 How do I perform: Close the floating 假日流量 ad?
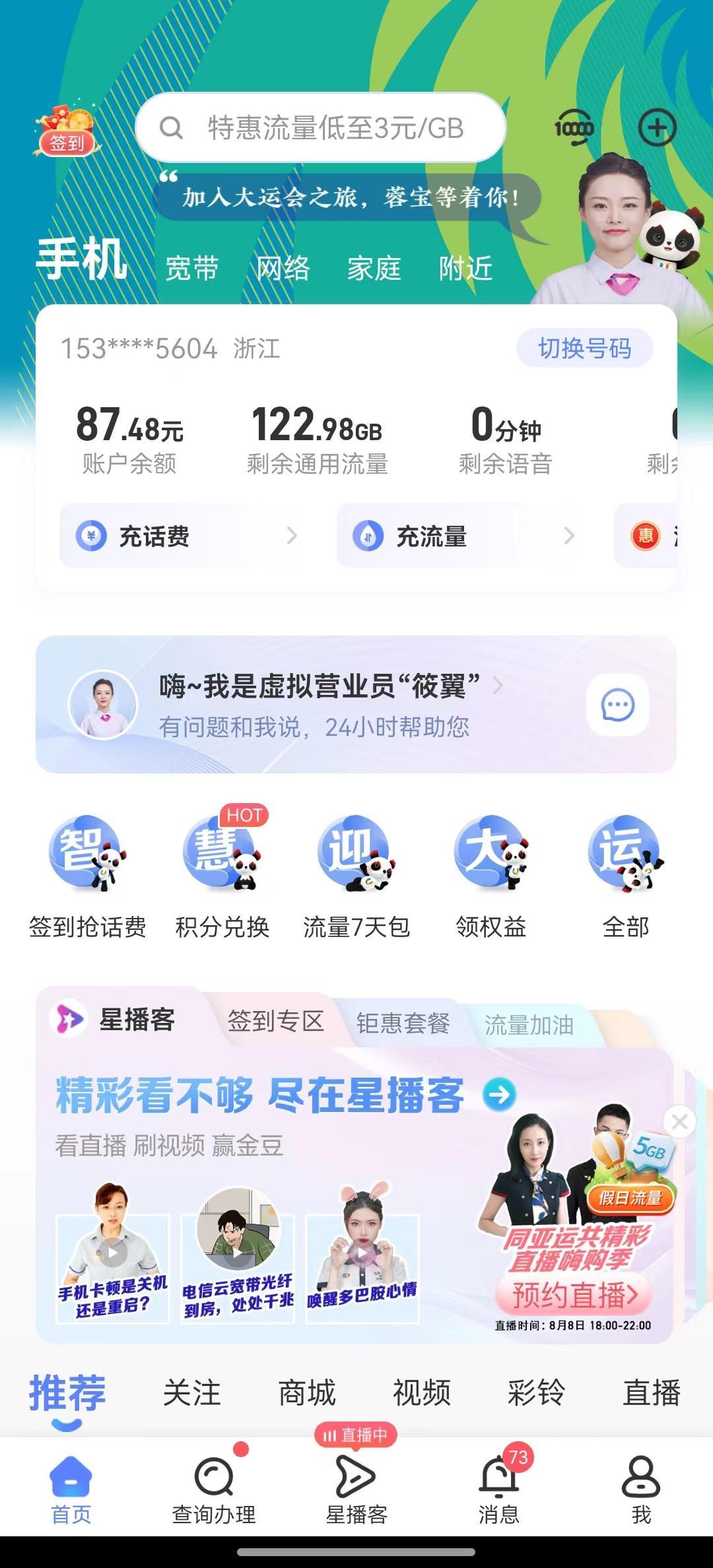tap(679, 1121)
